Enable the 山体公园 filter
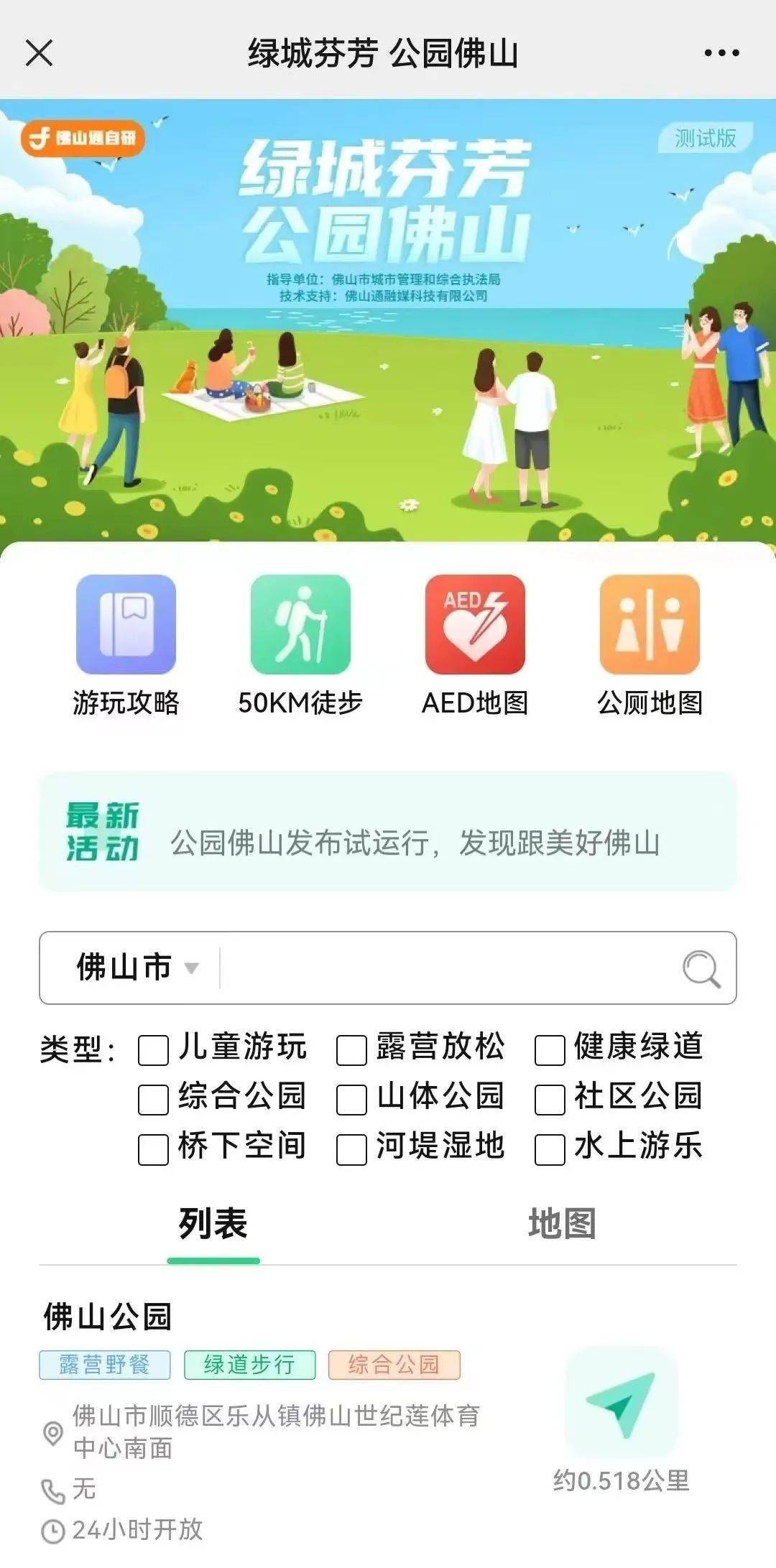This screenshot has height=1568, width=776. [351, 1100]
